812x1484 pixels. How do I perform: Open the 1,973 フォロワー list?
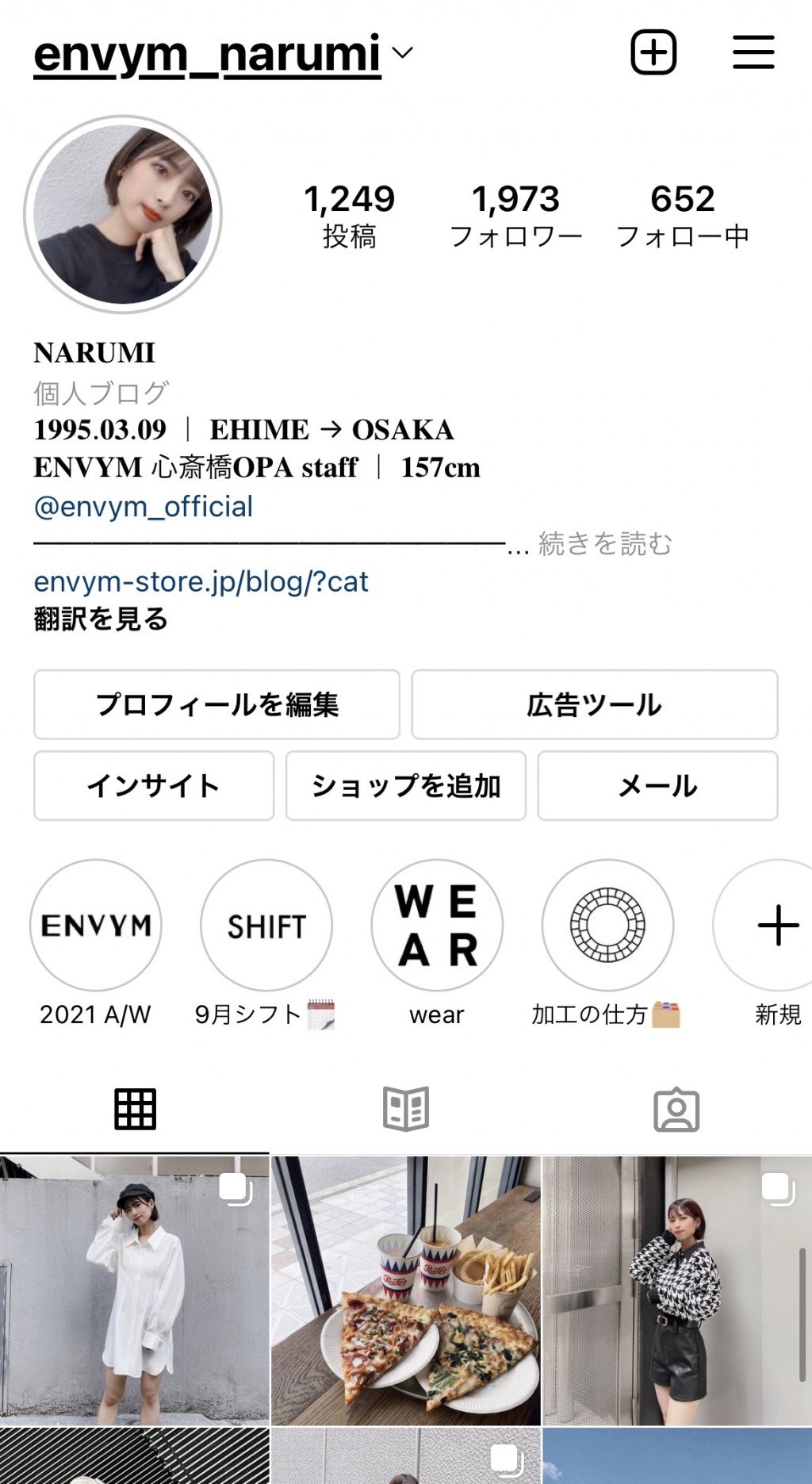(x=515, y=216)
